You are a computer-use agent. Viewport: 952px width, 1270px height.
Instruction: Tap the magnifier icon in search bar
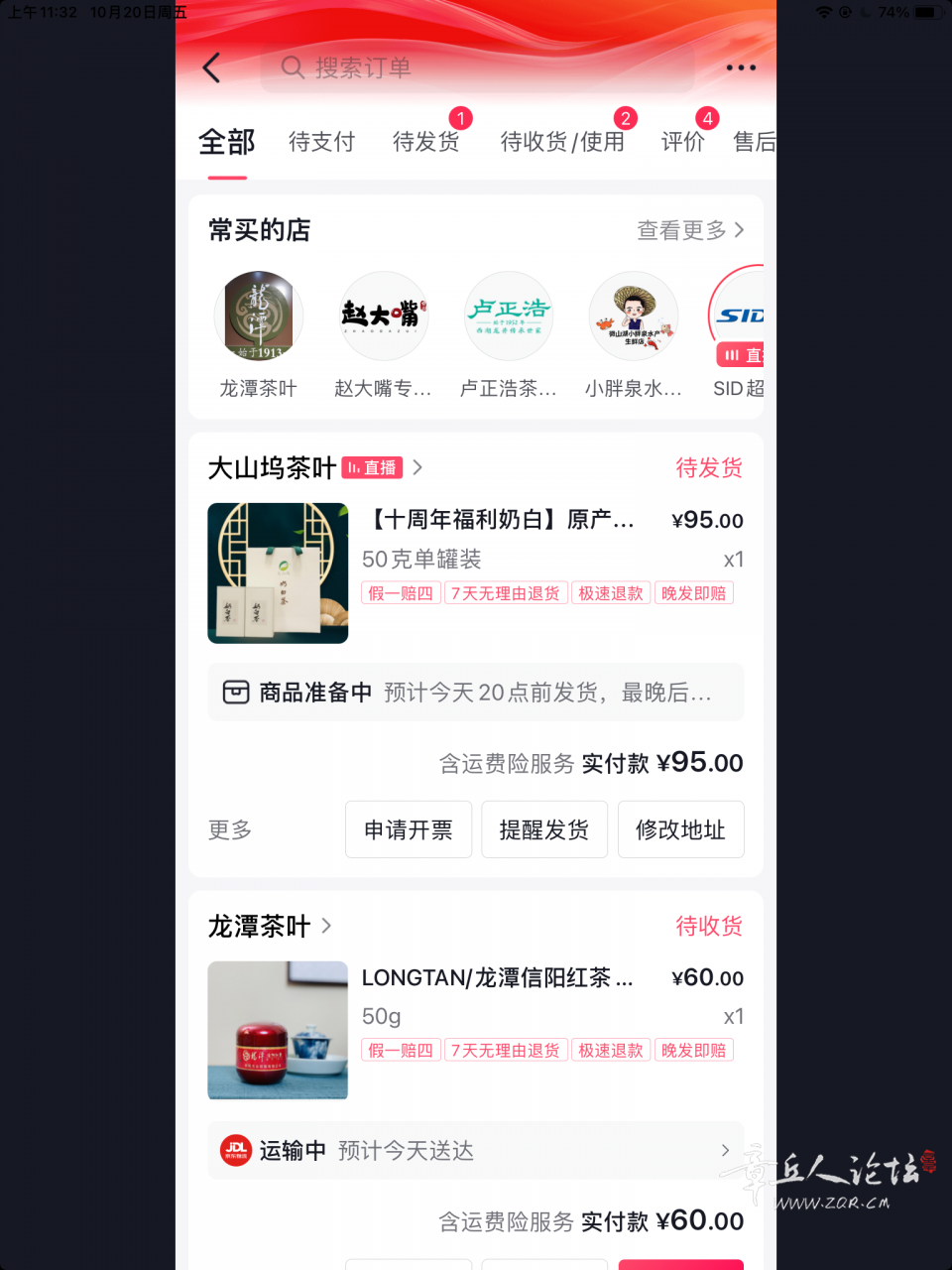(293, 67)
